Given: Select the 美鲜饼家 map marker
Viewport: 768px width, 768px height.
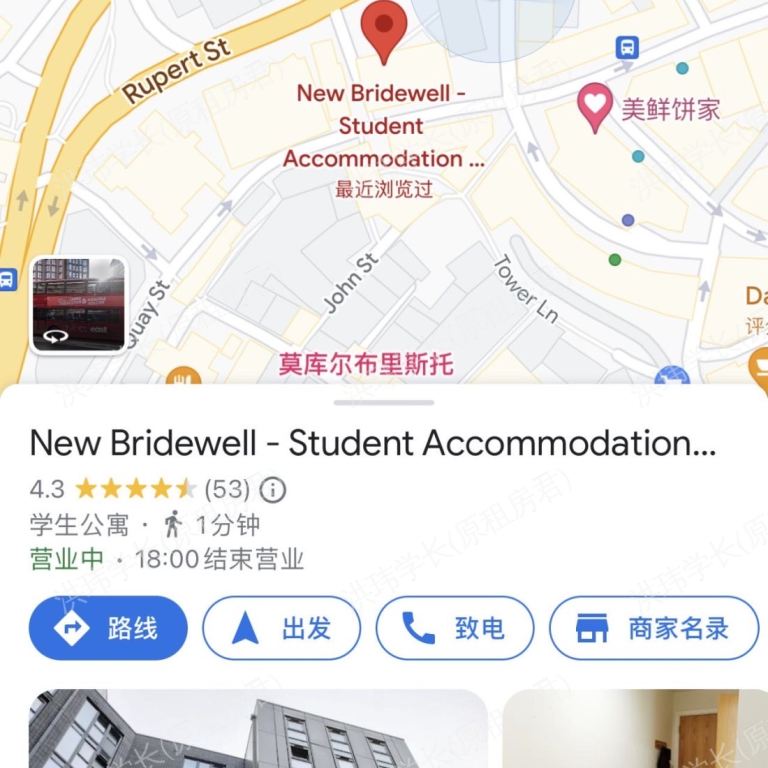Looking at the screenshot, I should pos(596,106).
